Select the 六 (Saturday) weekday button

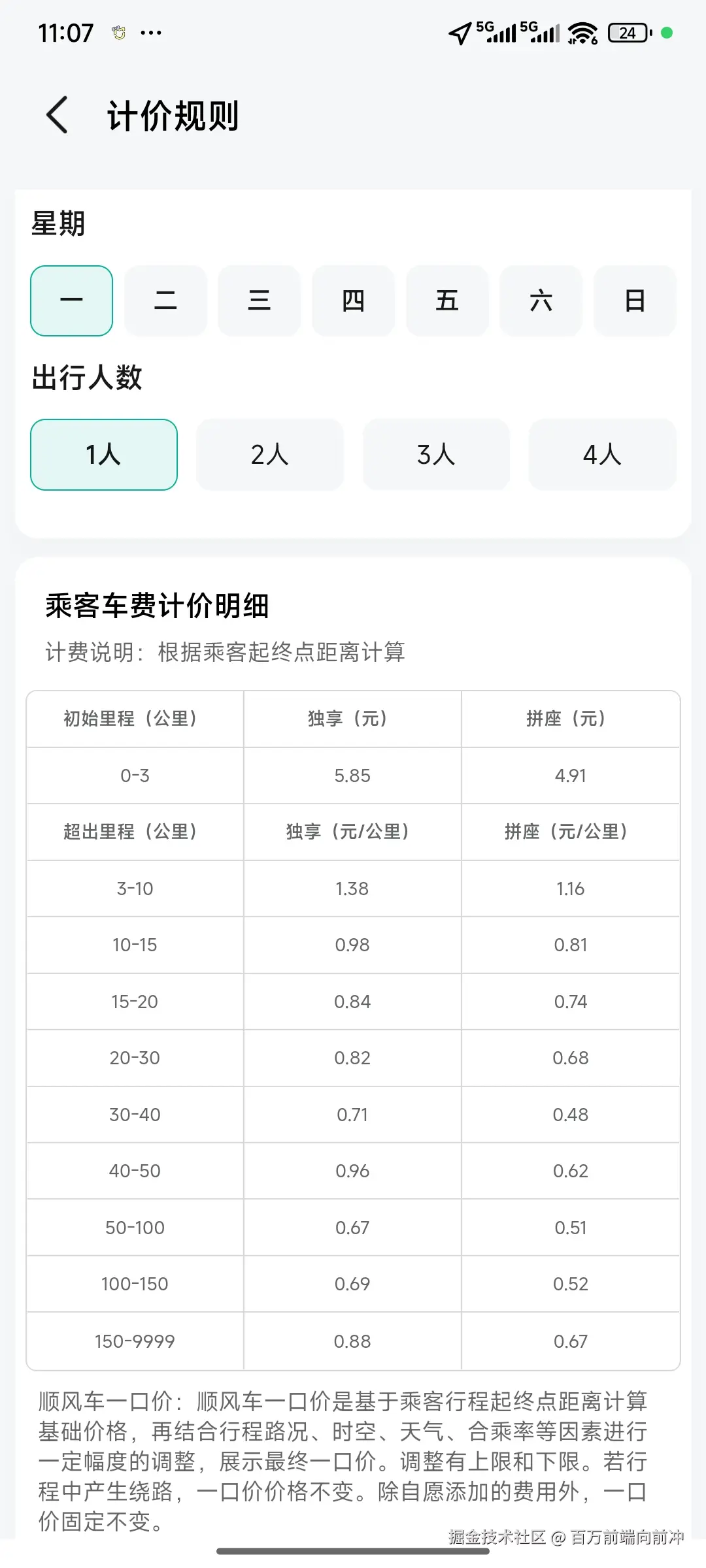tap(541, 300)
